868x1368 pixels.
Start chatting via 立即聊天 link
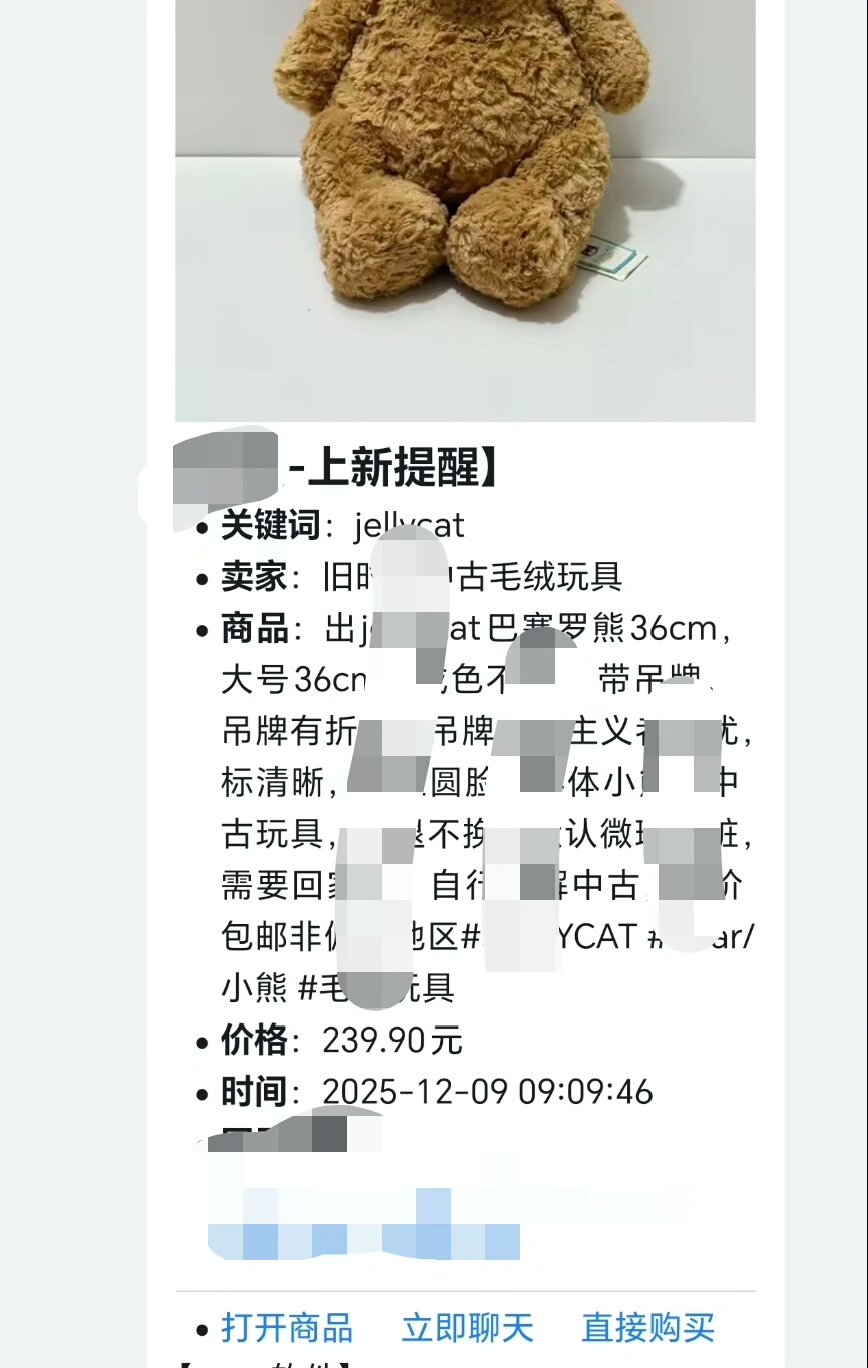(467, 1328)
